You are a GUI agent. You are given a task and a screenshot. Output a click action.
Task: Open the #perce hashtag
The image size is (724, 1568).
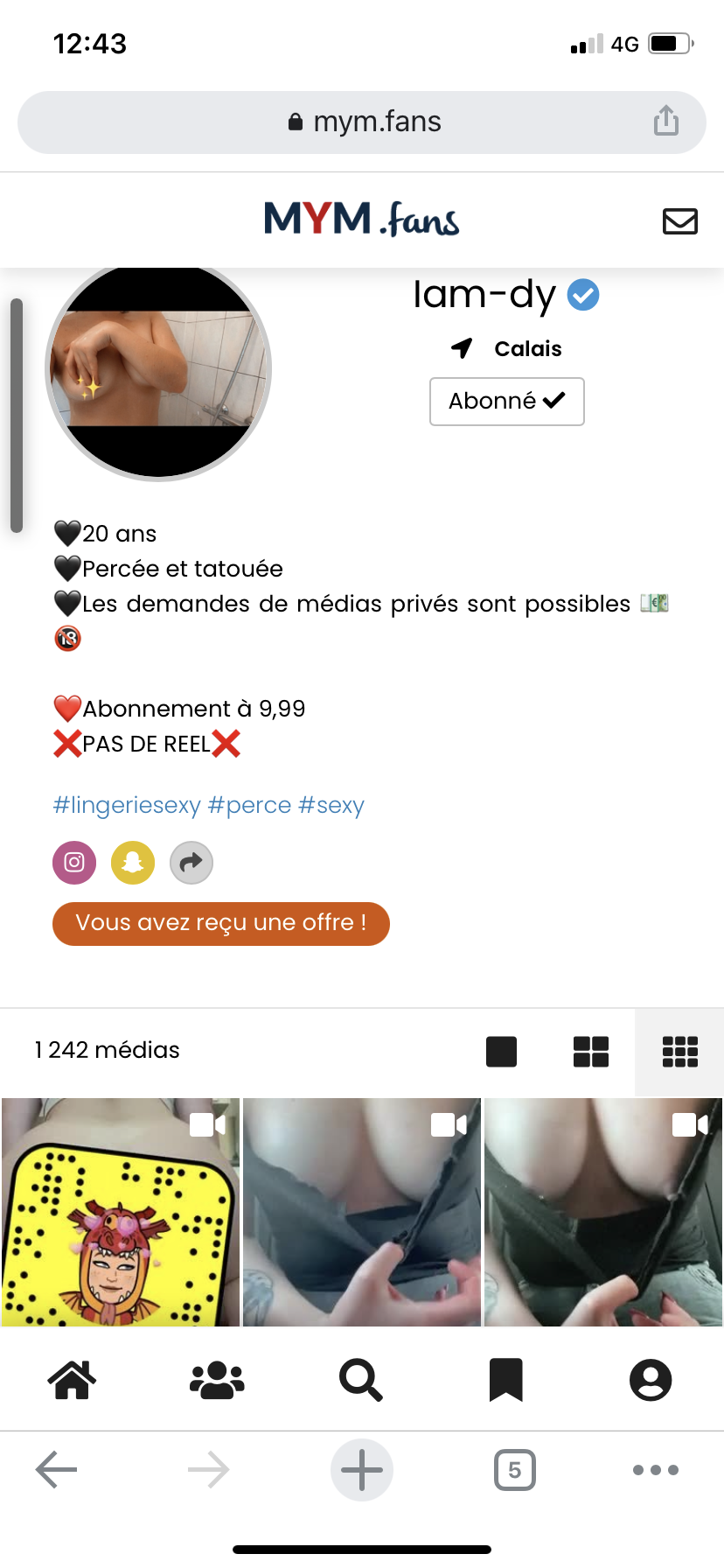click(x=249, y=805)
